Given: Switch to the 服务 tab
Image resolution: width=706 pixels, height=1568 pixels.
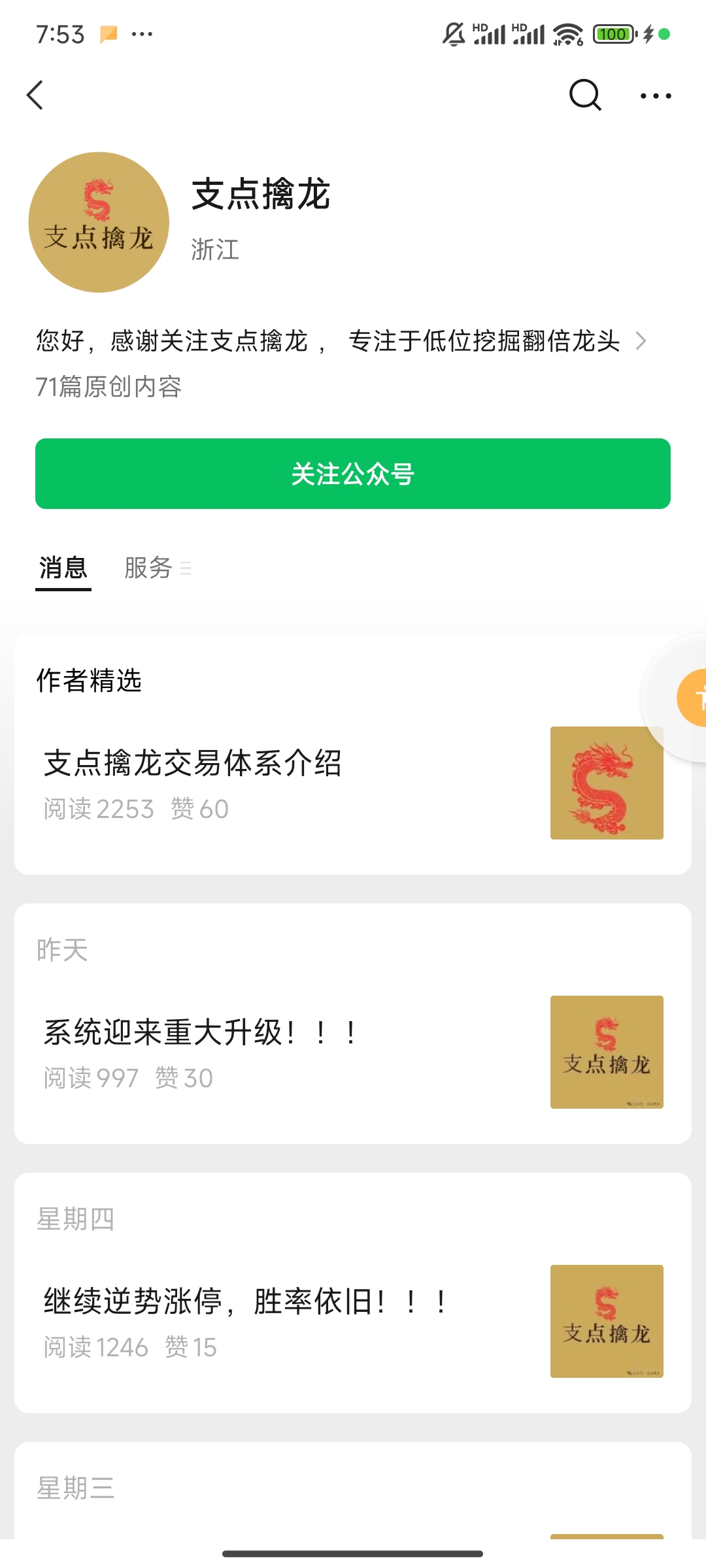Looking at the screenshot, I should [149, 568].
